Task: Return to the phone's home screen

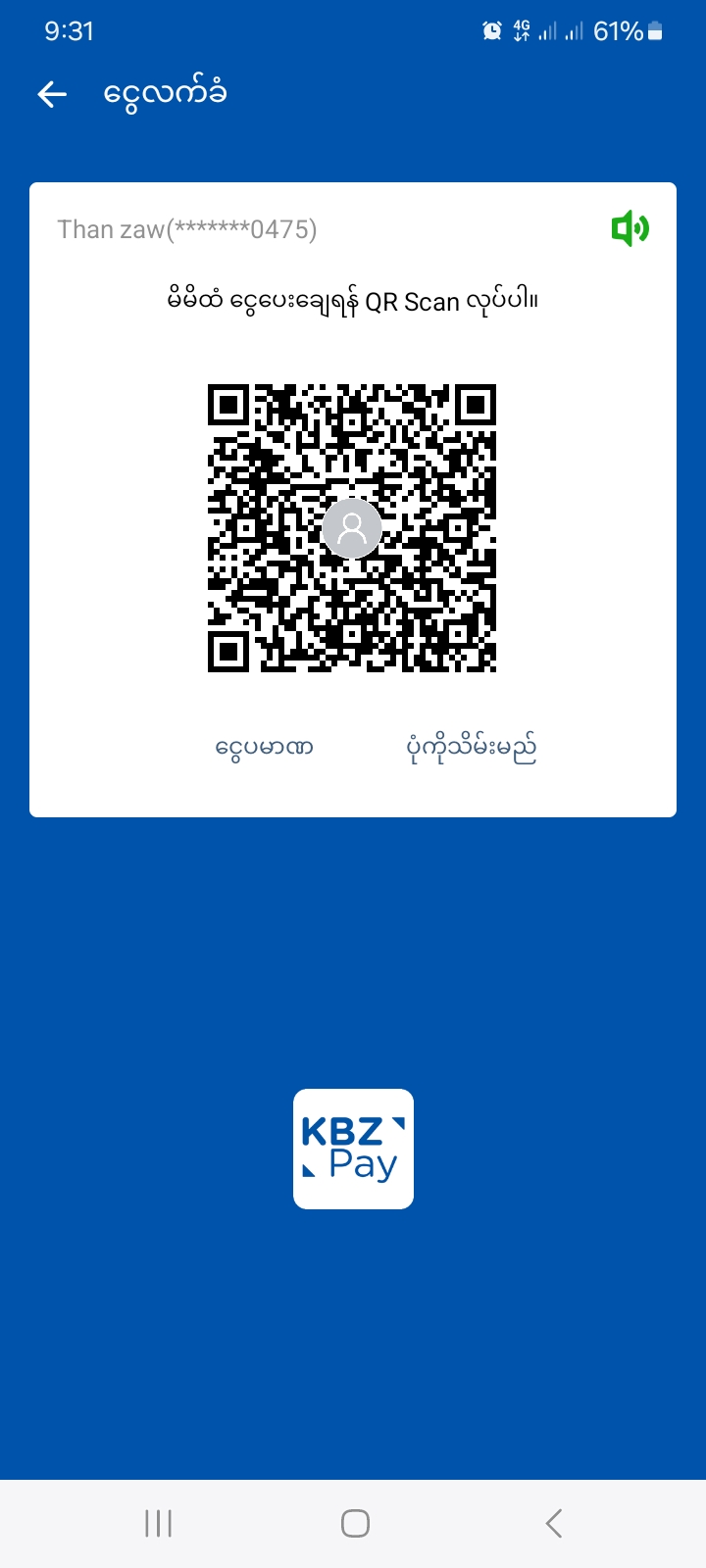Action: coord(355,1523)
